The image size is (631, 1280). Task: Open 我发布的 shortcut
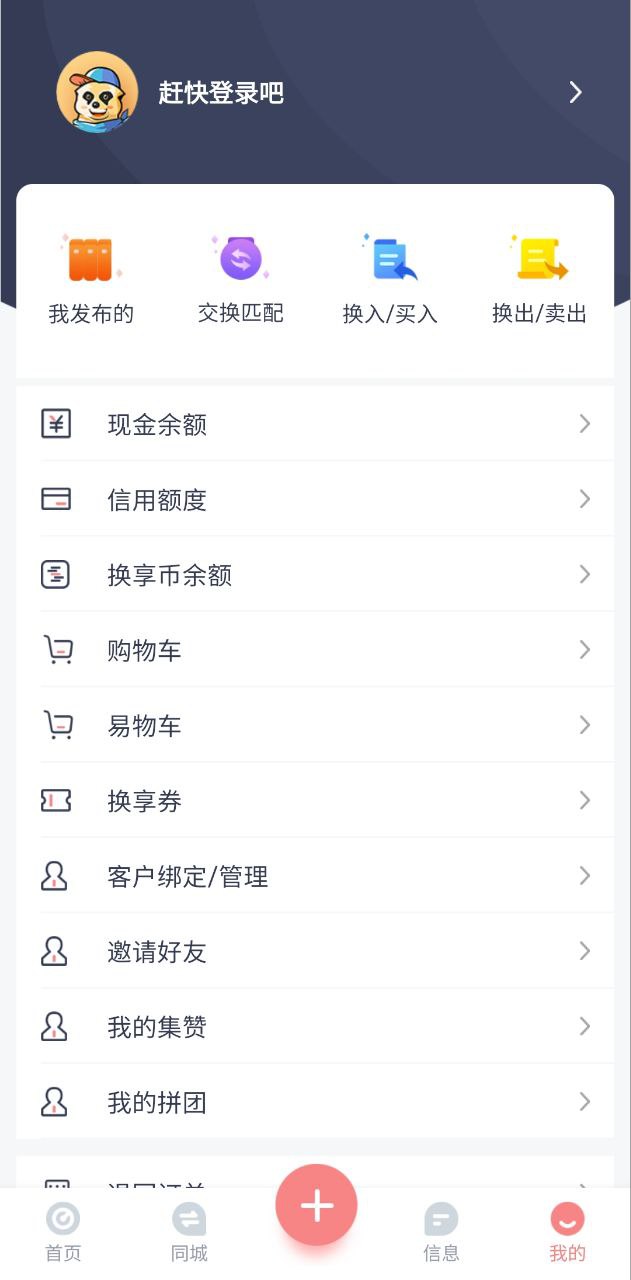tap(91, 280)
